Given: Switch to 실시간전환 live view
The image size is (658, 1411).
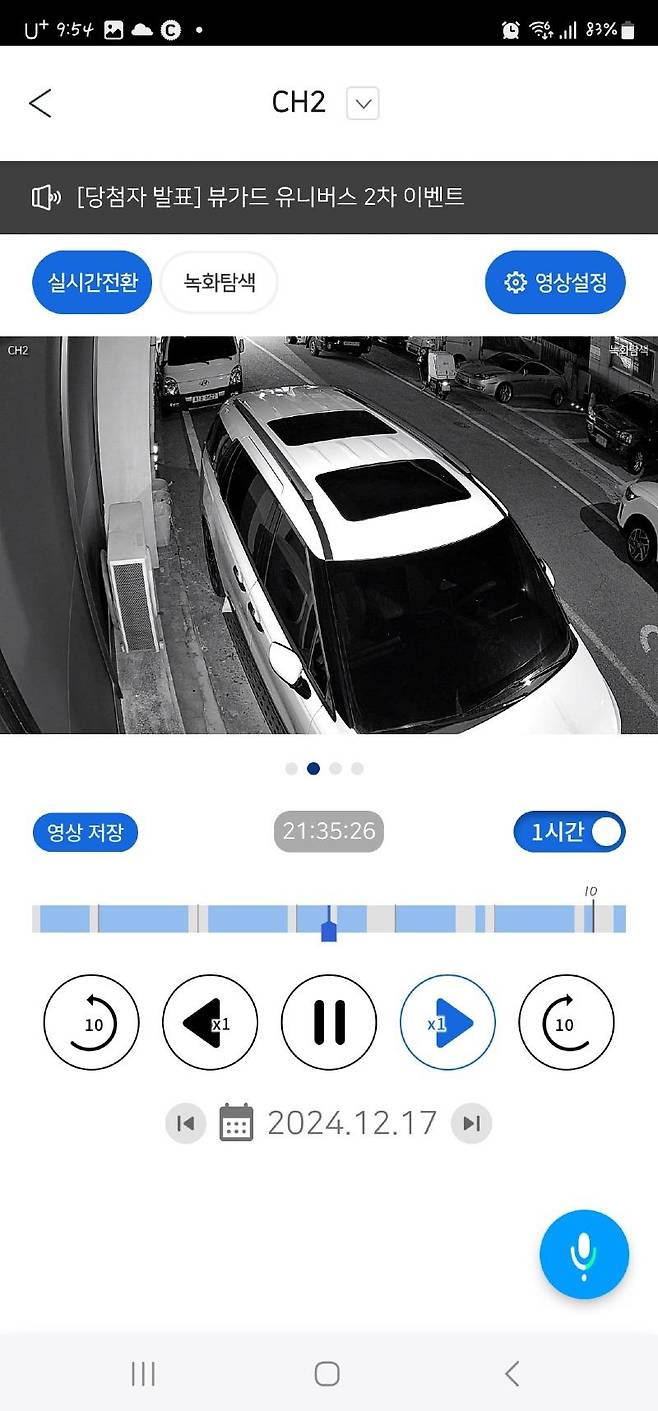Looking at the screenshot, I should click(92, 282).
